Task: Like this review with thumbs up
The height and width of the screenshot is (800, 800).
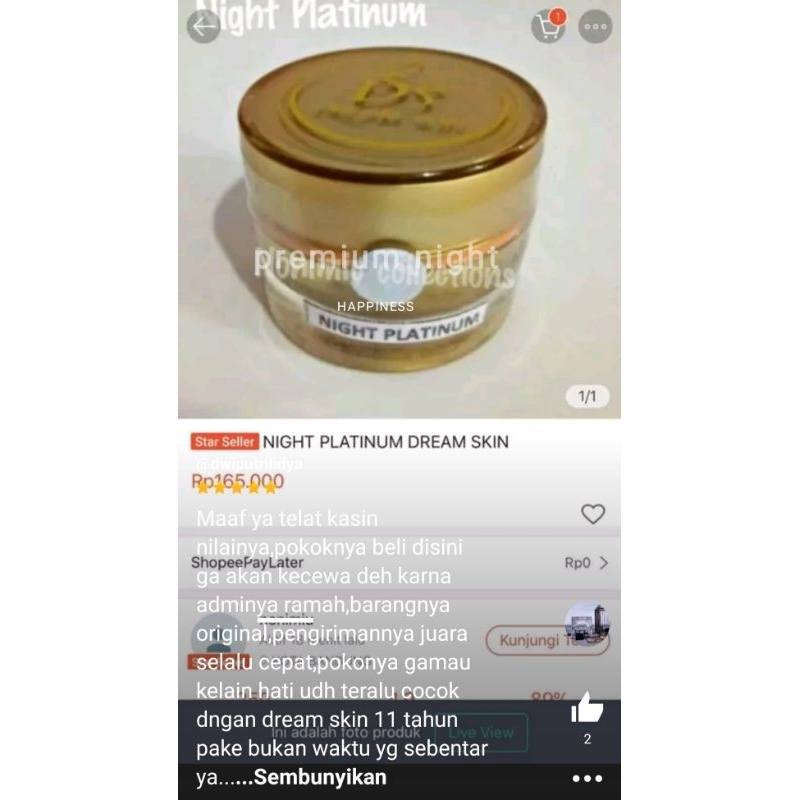Action: pyautogui.click(x=587, y=708)
